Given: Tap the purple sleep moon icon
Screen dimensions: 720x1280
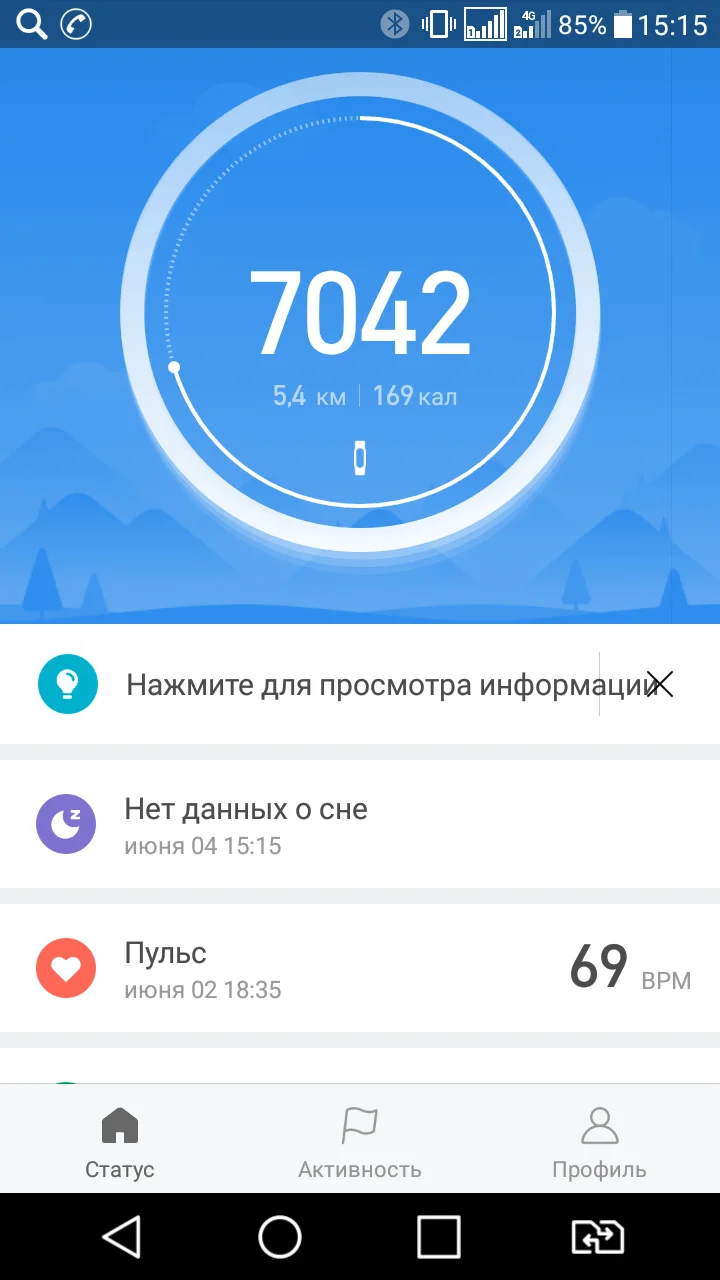Looking at the screenshot, I should point(67,824).
